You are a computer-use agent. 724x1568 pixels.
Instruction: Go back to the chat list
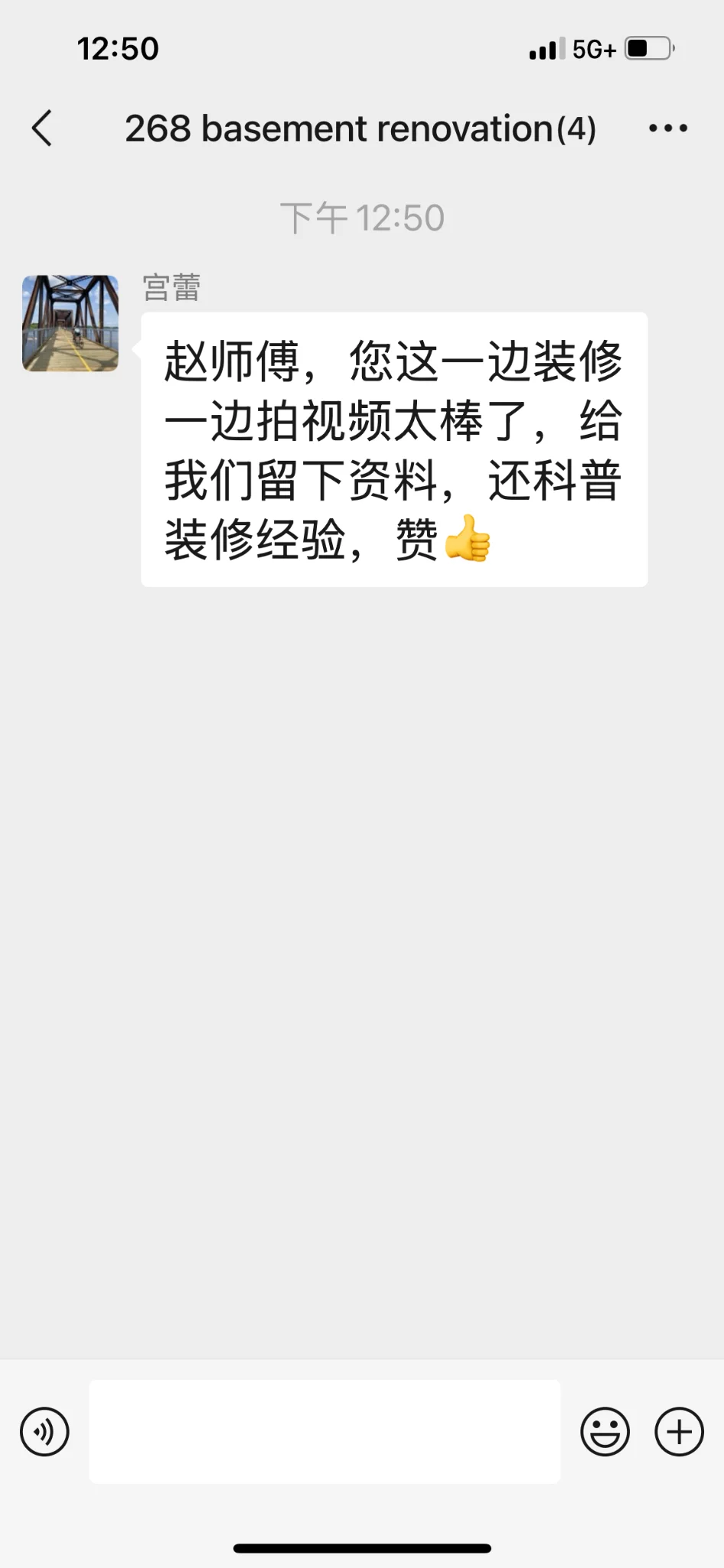pos(43,128)
